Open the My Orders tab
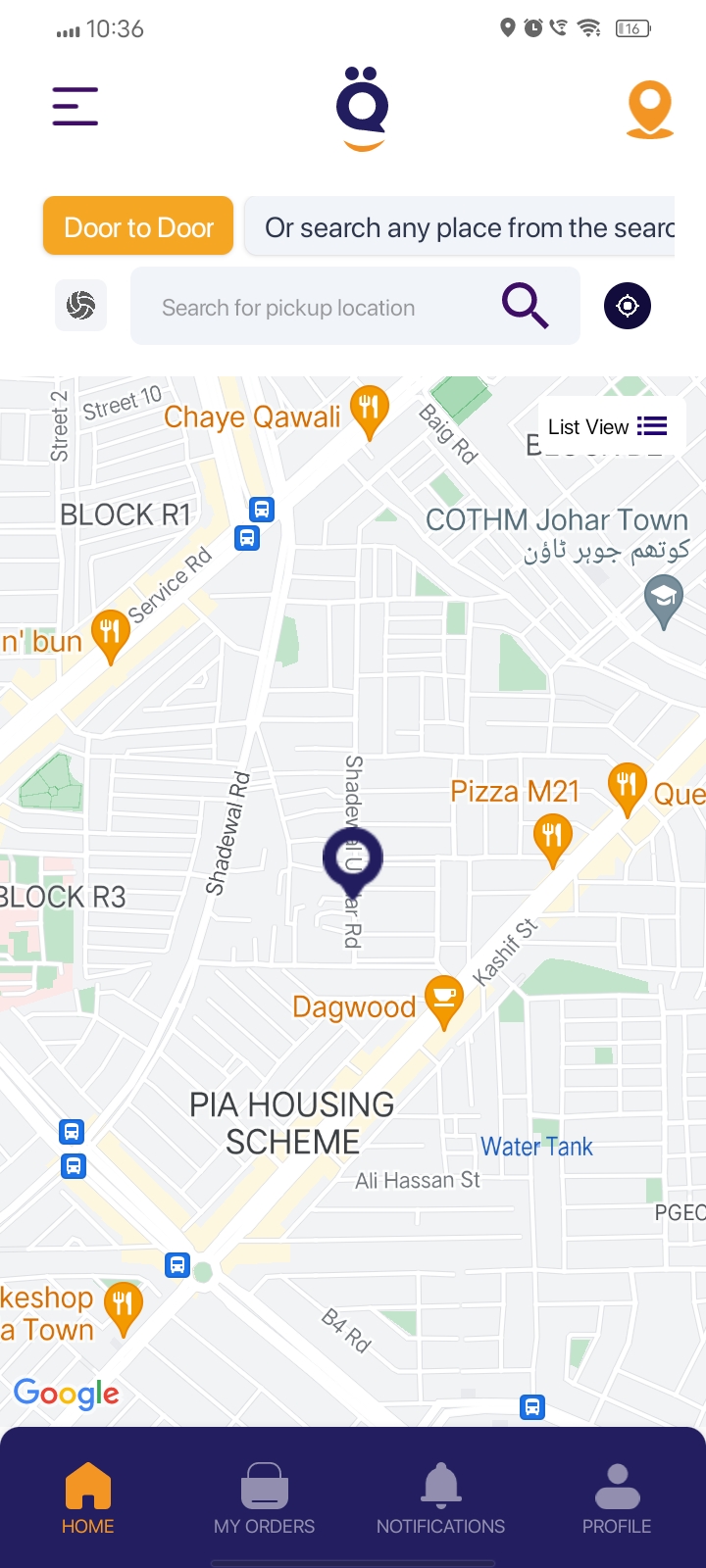Viewport: 706px width, 1568px height. point(264,1497)
